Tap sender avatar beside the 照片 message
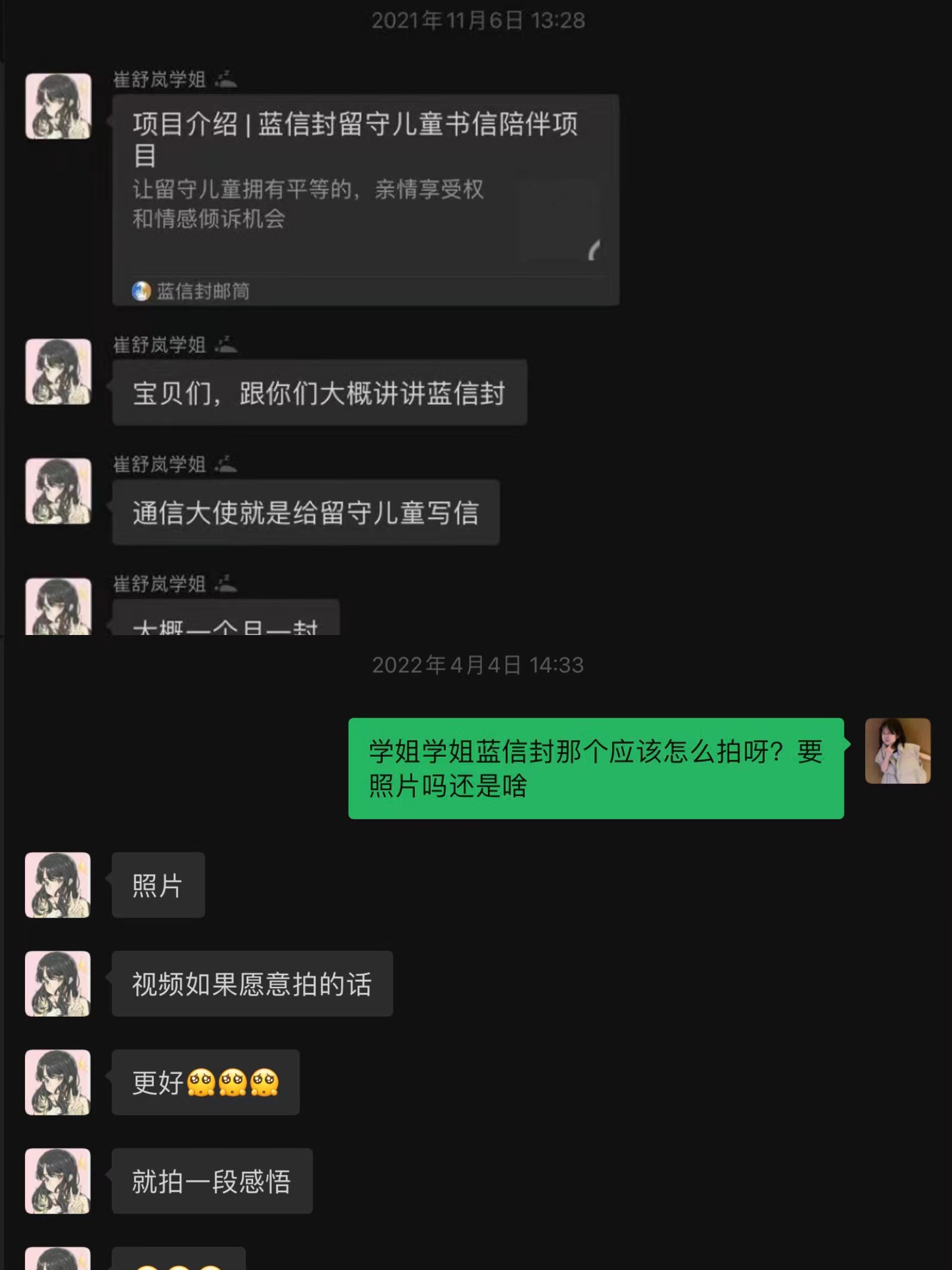 point(58,885)
